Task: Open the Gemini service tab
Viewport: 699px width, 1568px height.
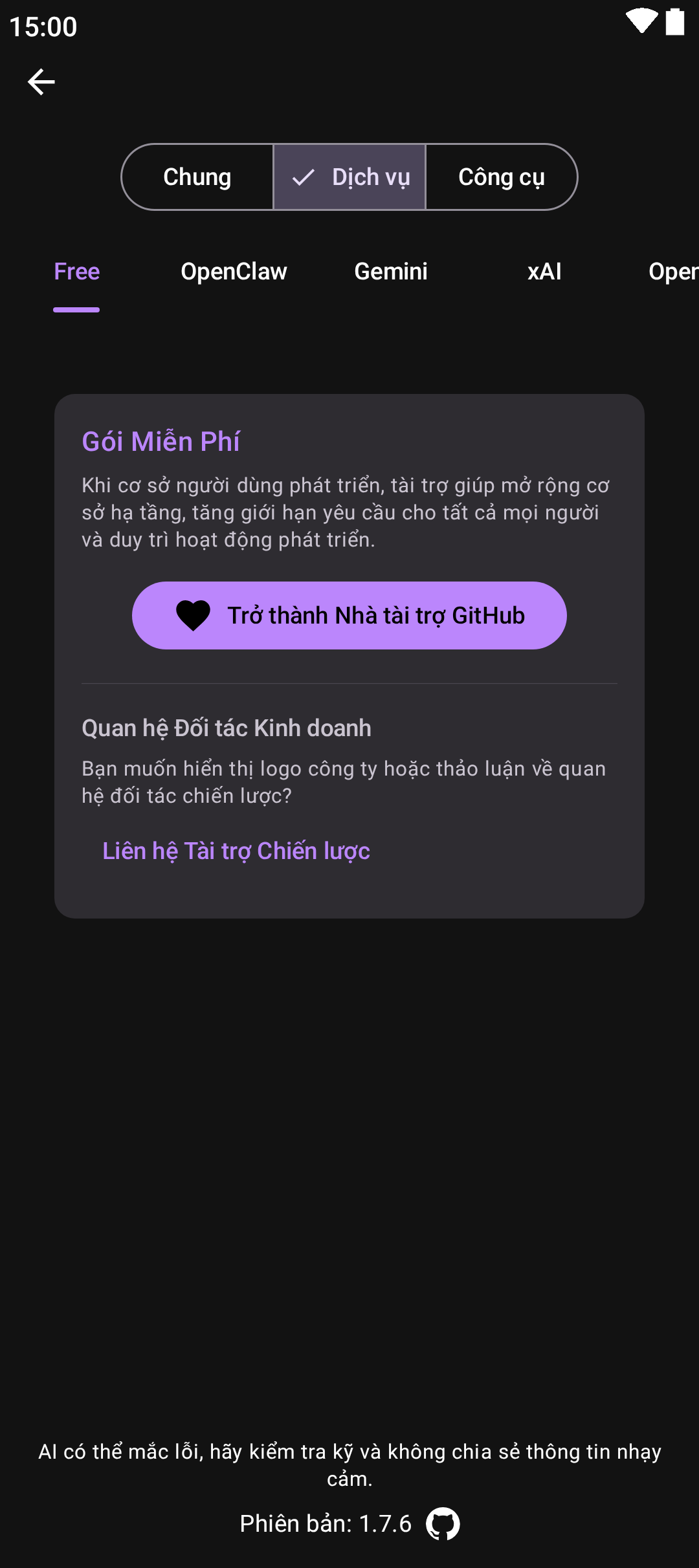Action: 391,272
